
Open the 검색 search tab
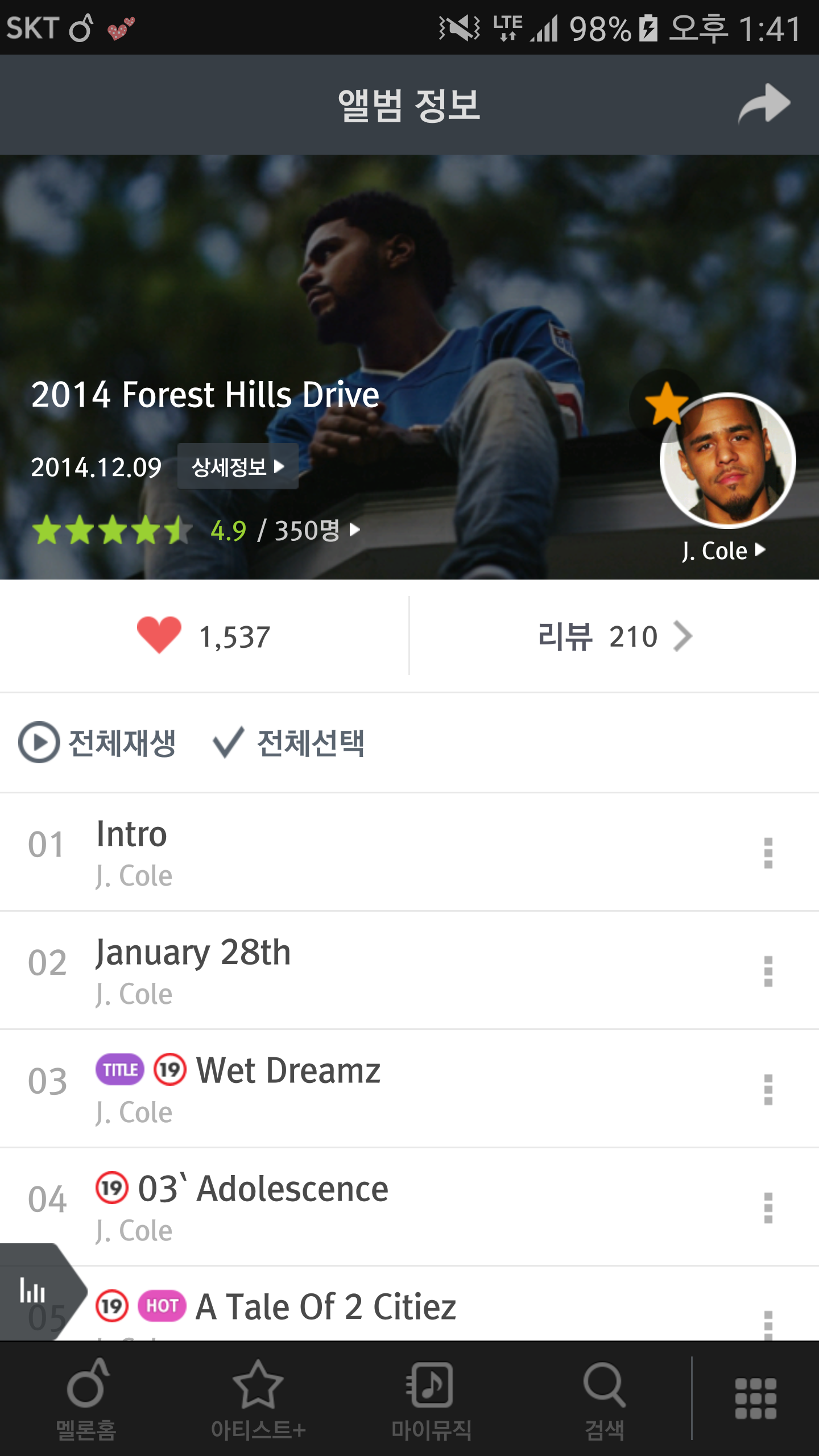604,1399
